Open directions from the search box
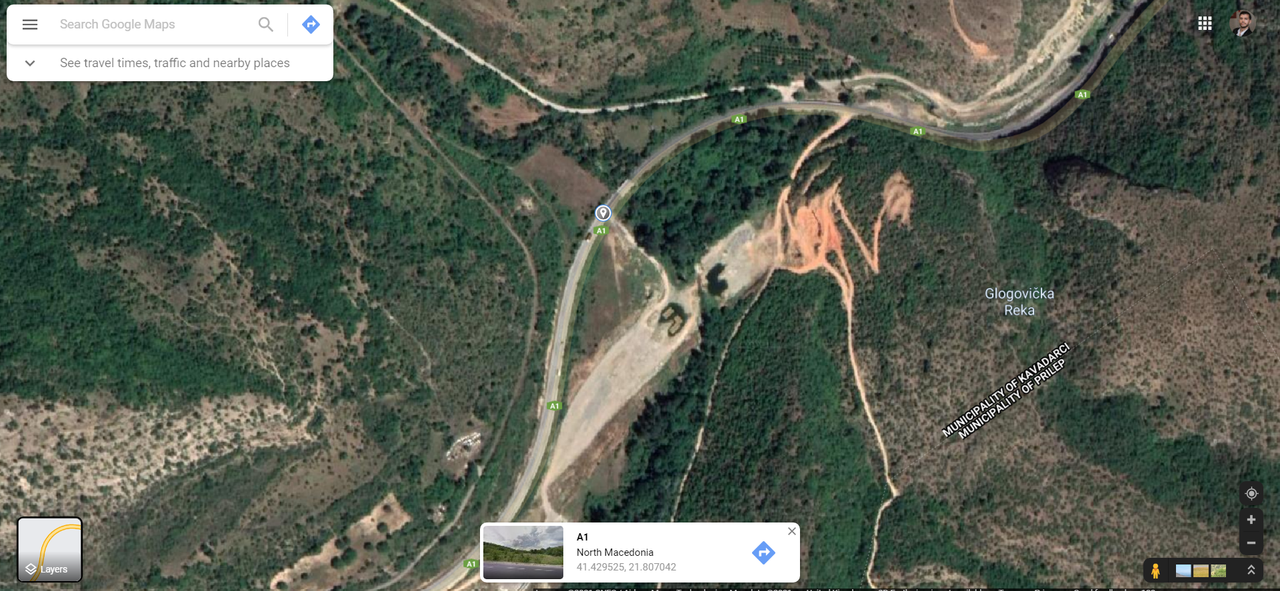The width and height of the screenshot is (1280, 591). click(x=311, y=25)
